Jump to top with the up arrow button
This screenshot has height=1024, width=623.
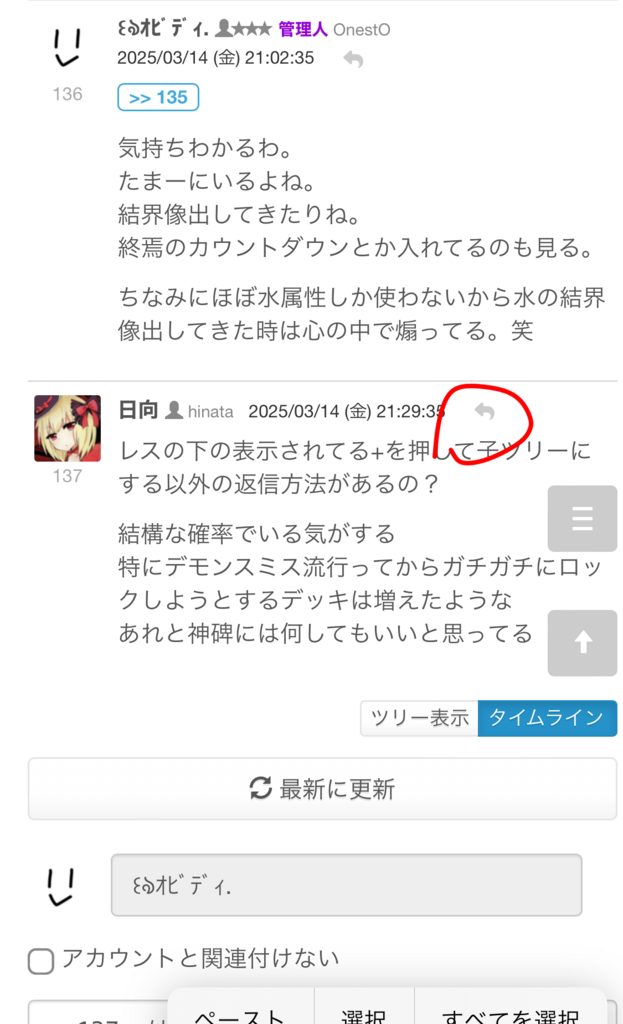pos(582,643)
